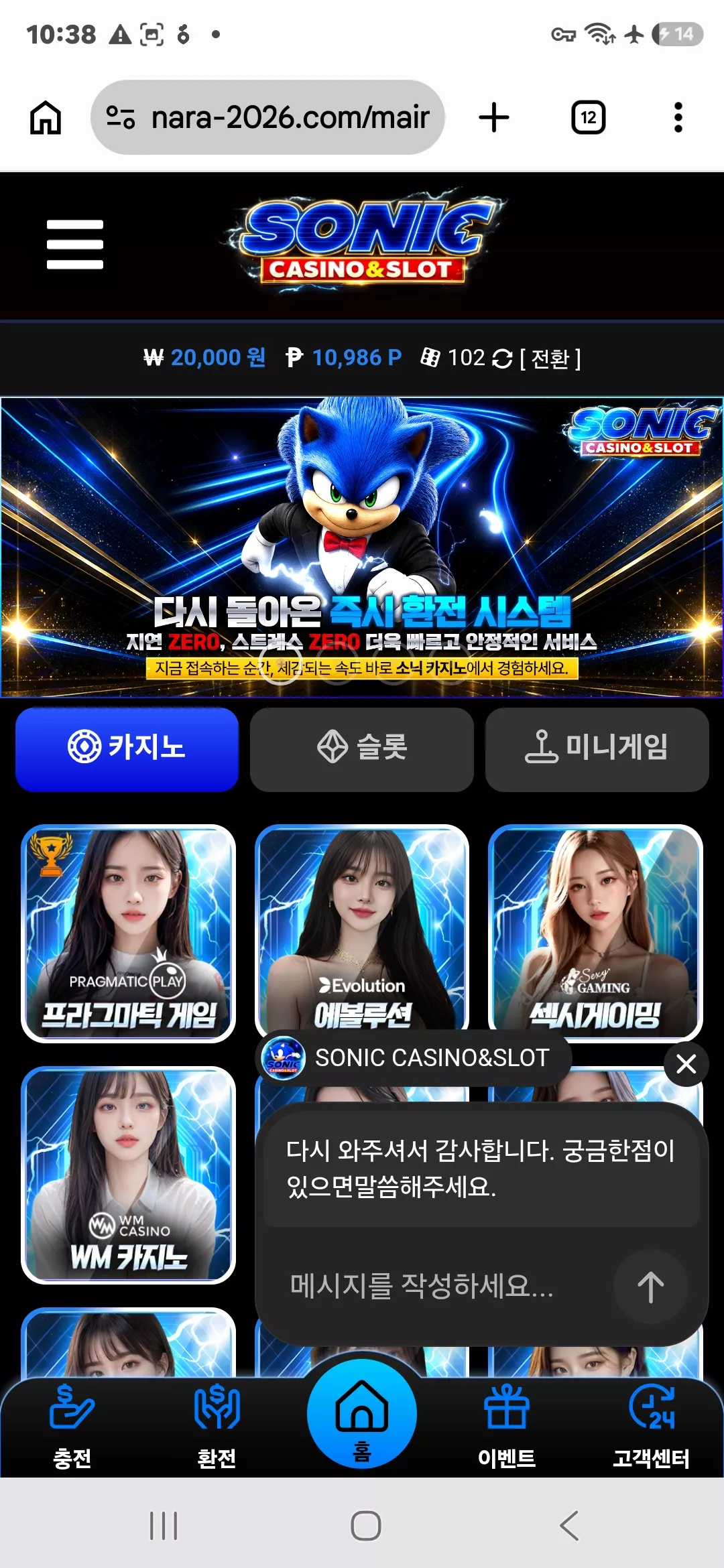Close the SONIC CASINO&SLOT chat popup
The height and width of the screenshot is (1568, 724).
pyautogui.click(x=686, y=1064)
